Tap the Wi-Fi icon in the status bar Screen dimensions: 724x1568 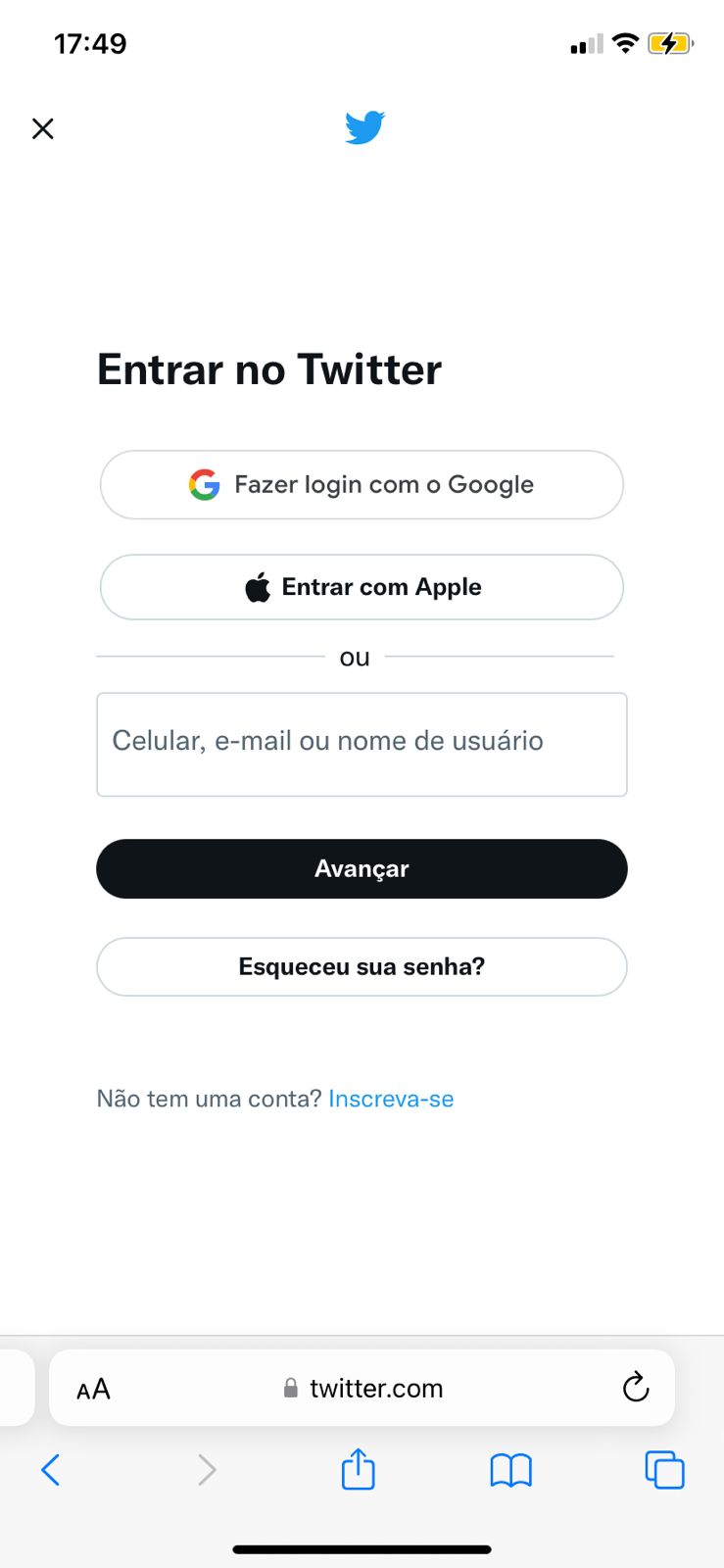(624, 43)
